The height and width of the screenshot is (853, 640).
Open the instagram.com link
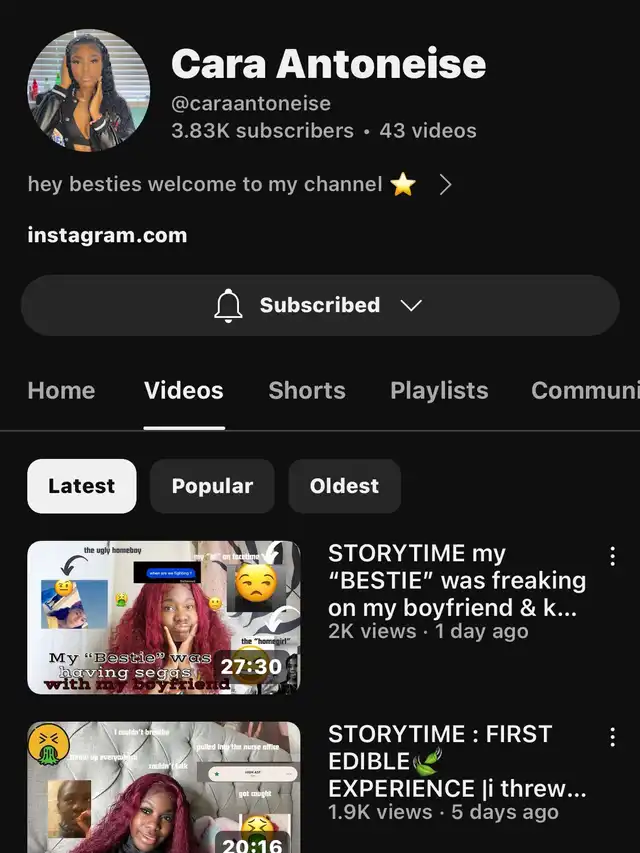pos(107,236)
